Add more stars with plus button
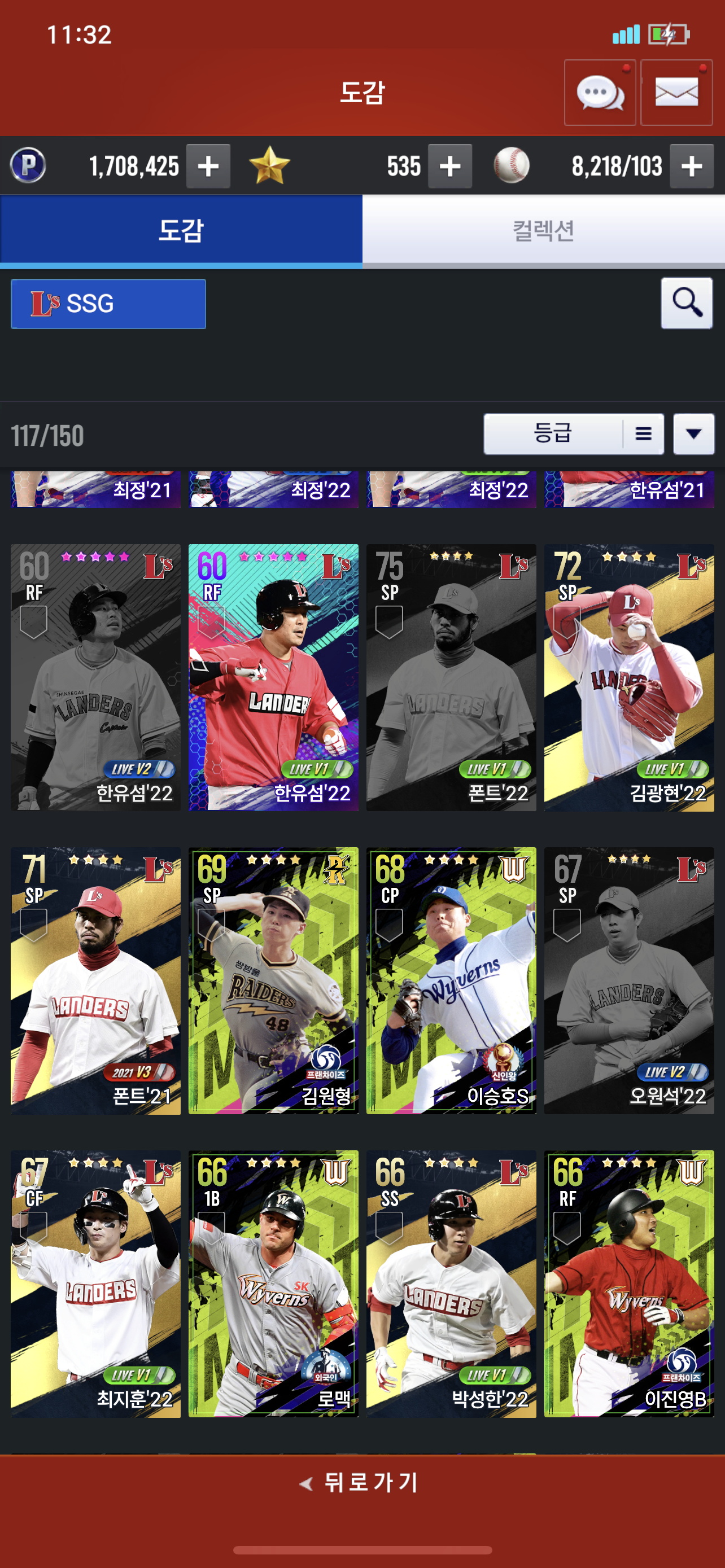This screenshot has height=1568, width=725. click(450, 166)
